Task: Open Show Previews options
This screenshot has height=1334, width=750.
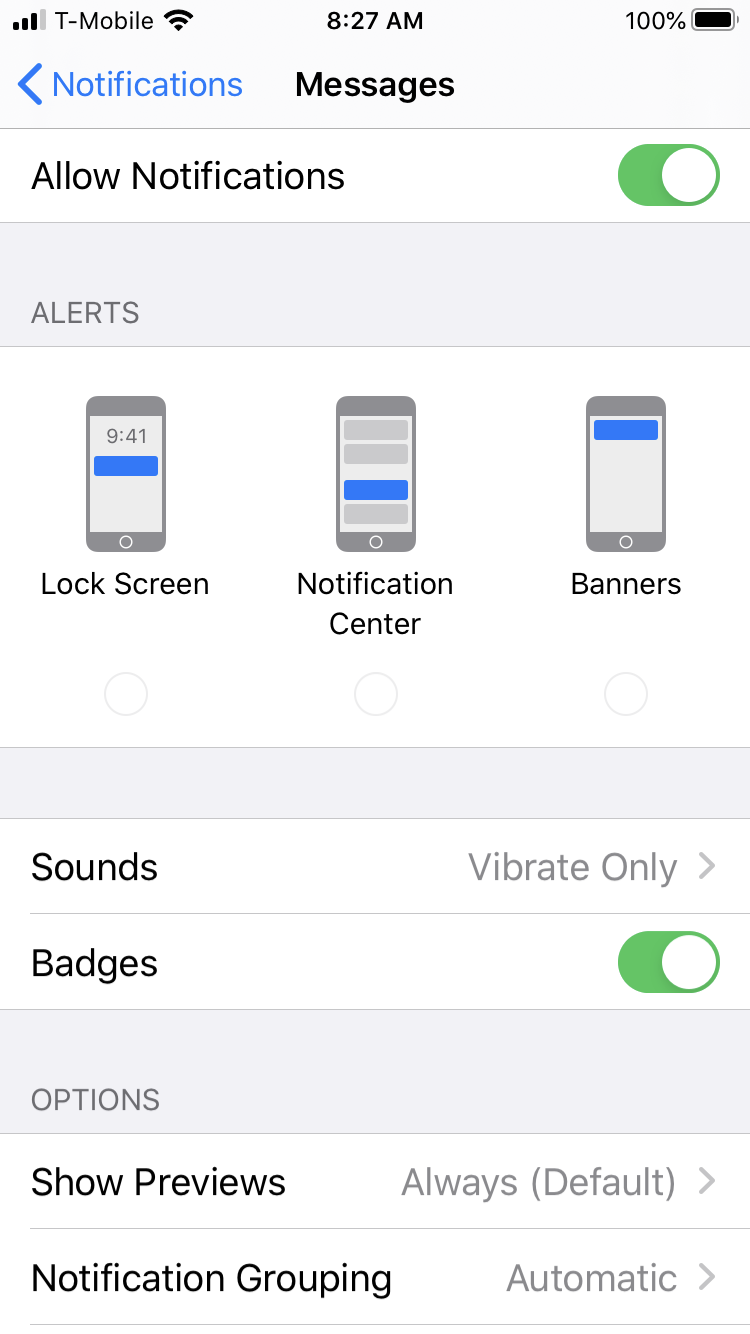Action: (x=375, y=1182)
